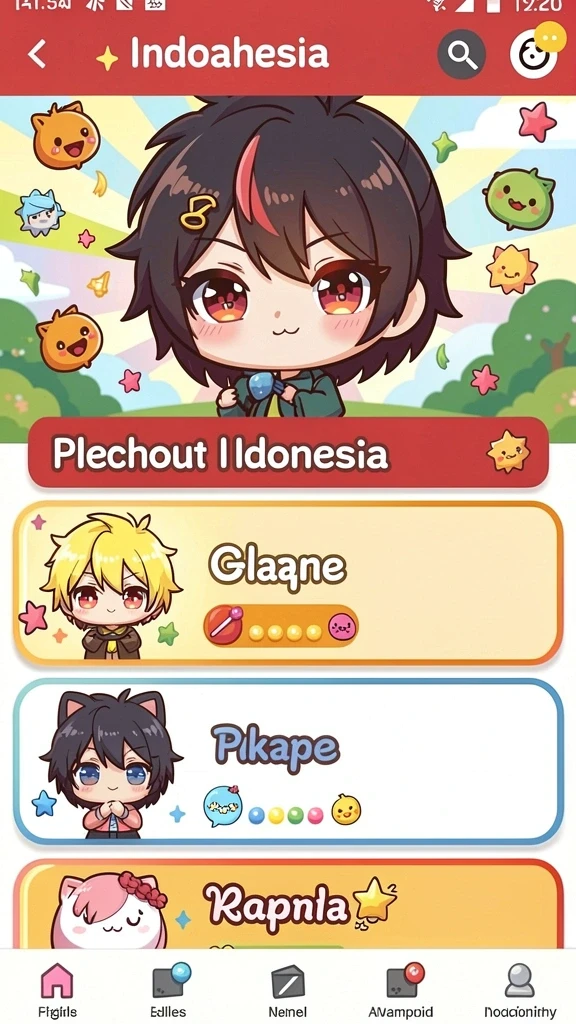Screen dimensions: 576x1024
Task: Go to the Avampoid tab
Action: click(x=402, y=990)
